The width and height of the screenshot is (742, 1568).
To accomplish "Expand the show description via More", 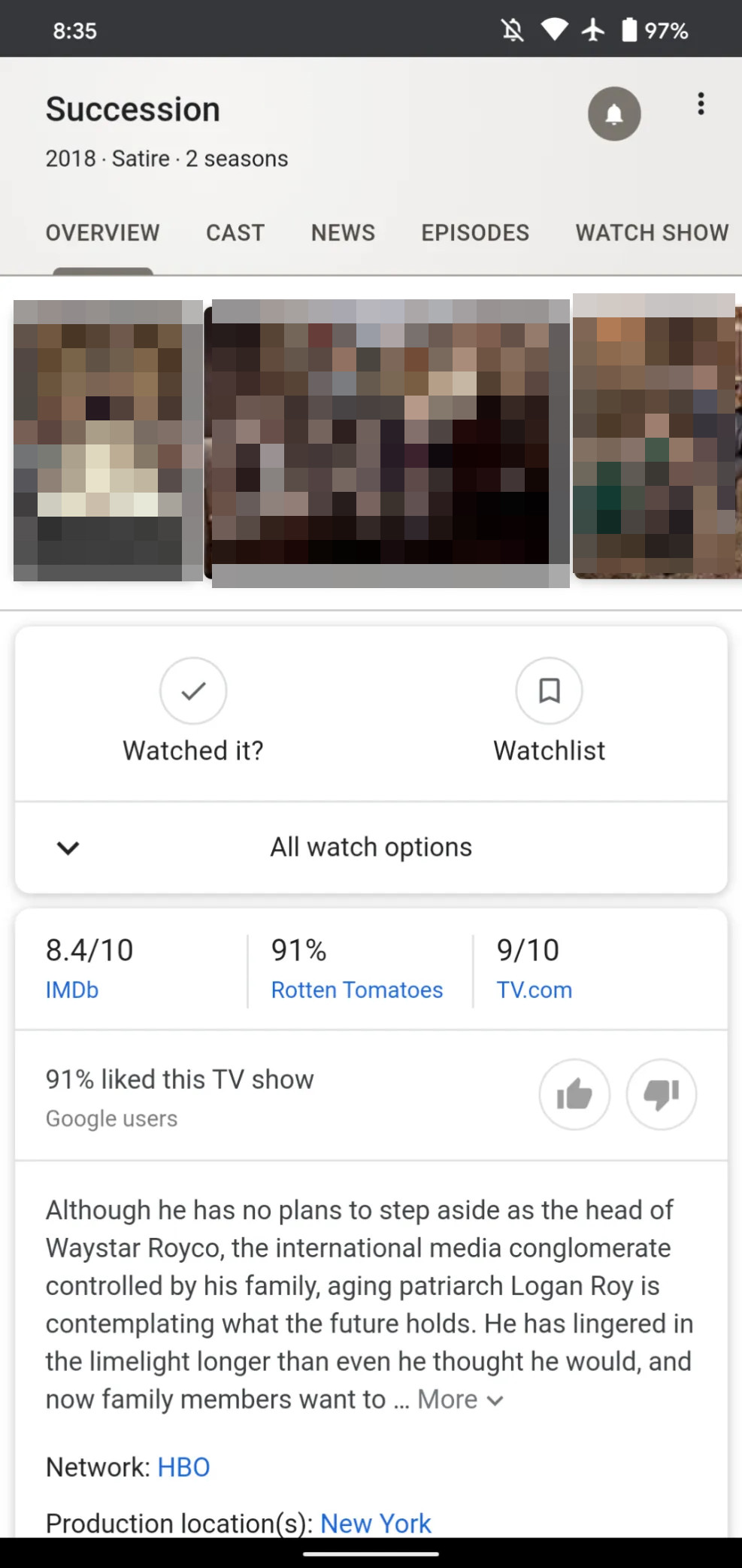I will (x=451, y=1399).
